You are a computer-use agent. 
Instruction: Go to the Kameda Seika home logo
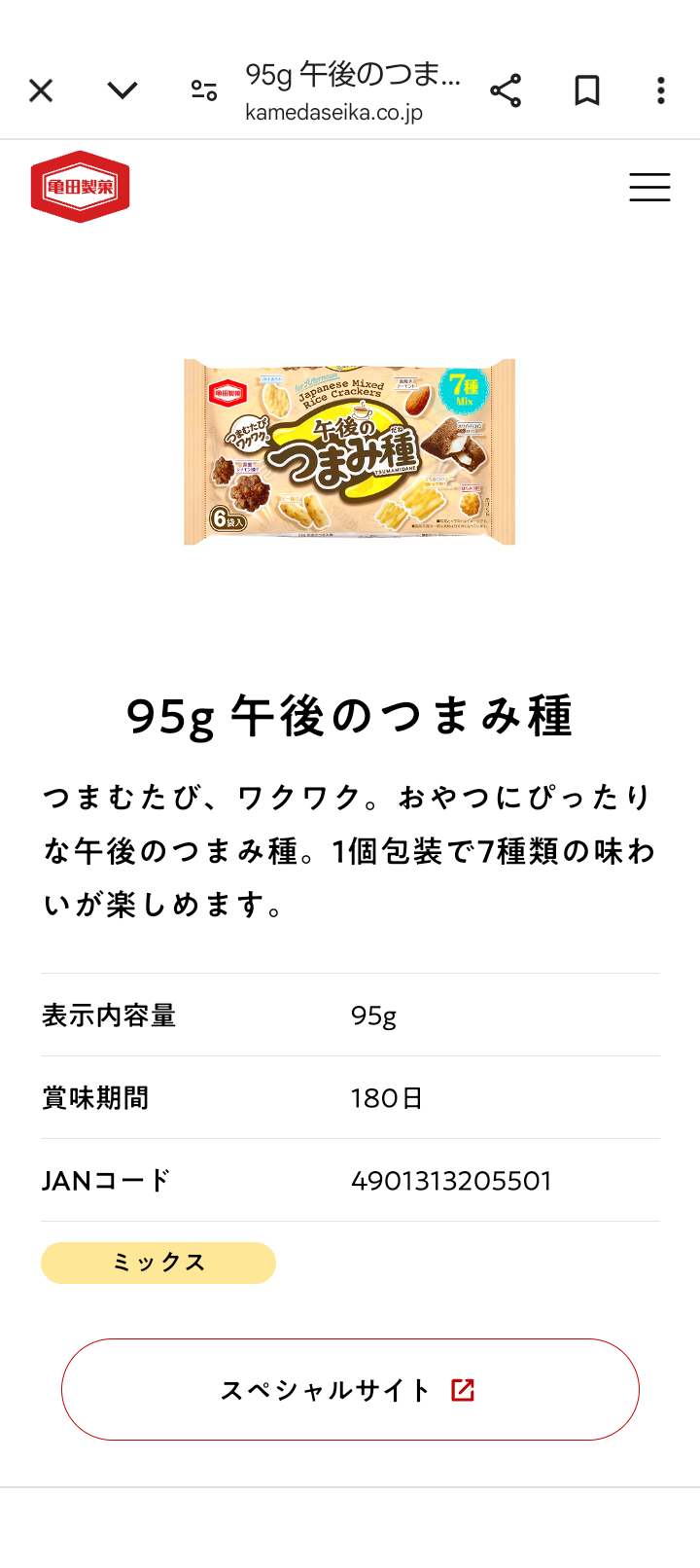tap(80, 187)
